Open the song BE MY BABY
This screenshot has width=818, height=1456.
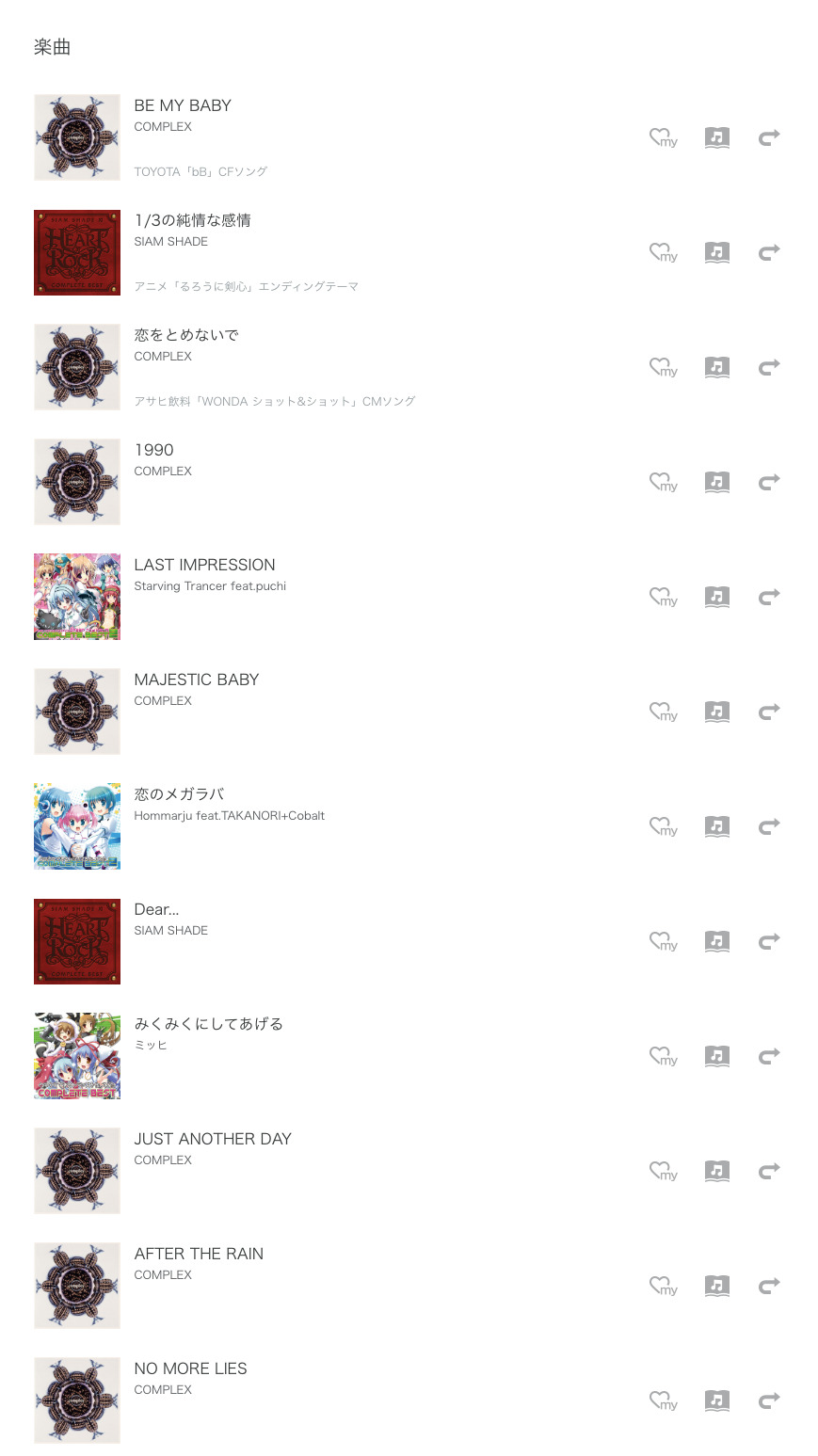click(183, 105)
